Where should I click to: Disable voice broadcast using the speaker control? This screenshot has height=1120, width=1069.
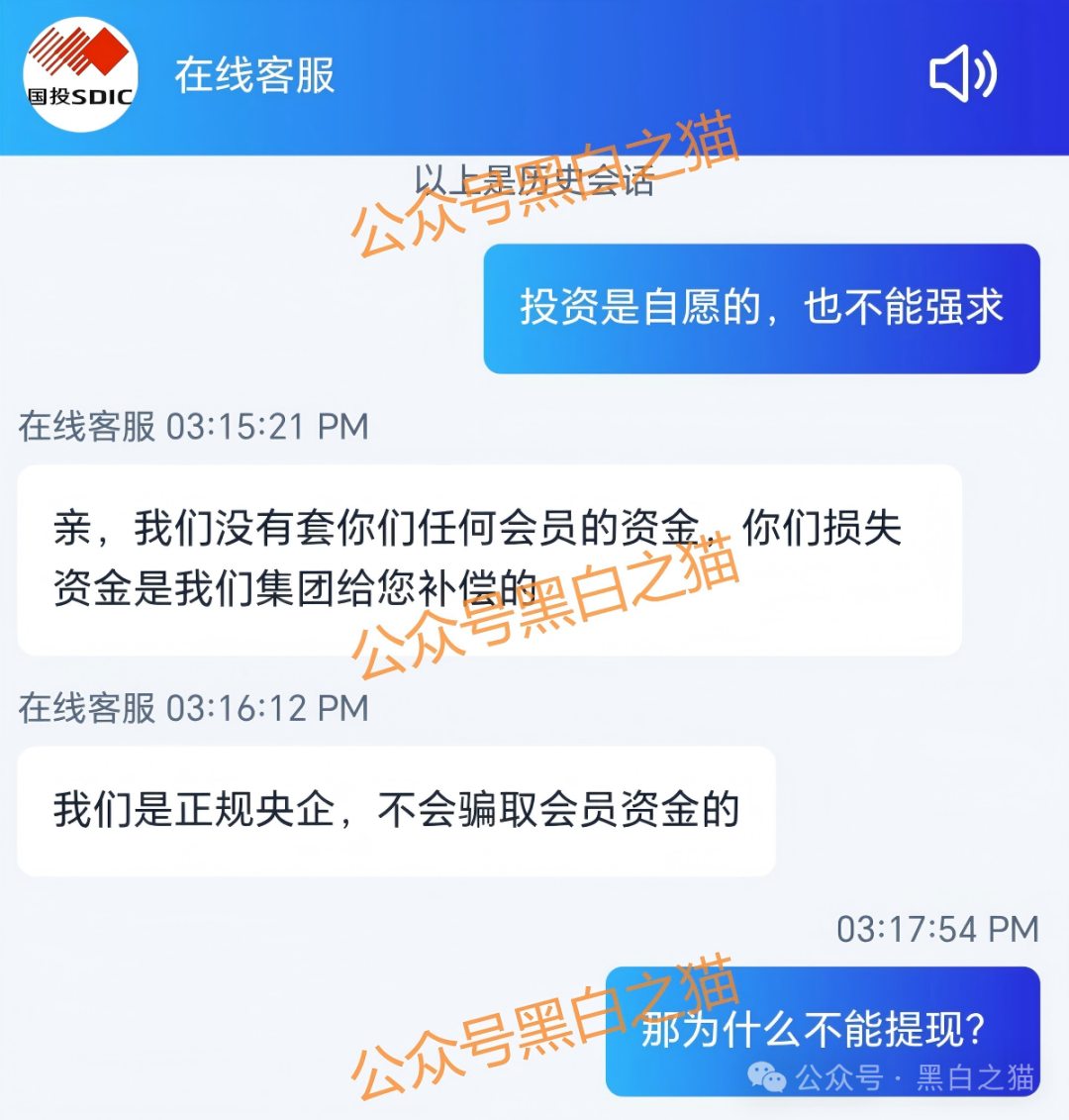point(962,71)
